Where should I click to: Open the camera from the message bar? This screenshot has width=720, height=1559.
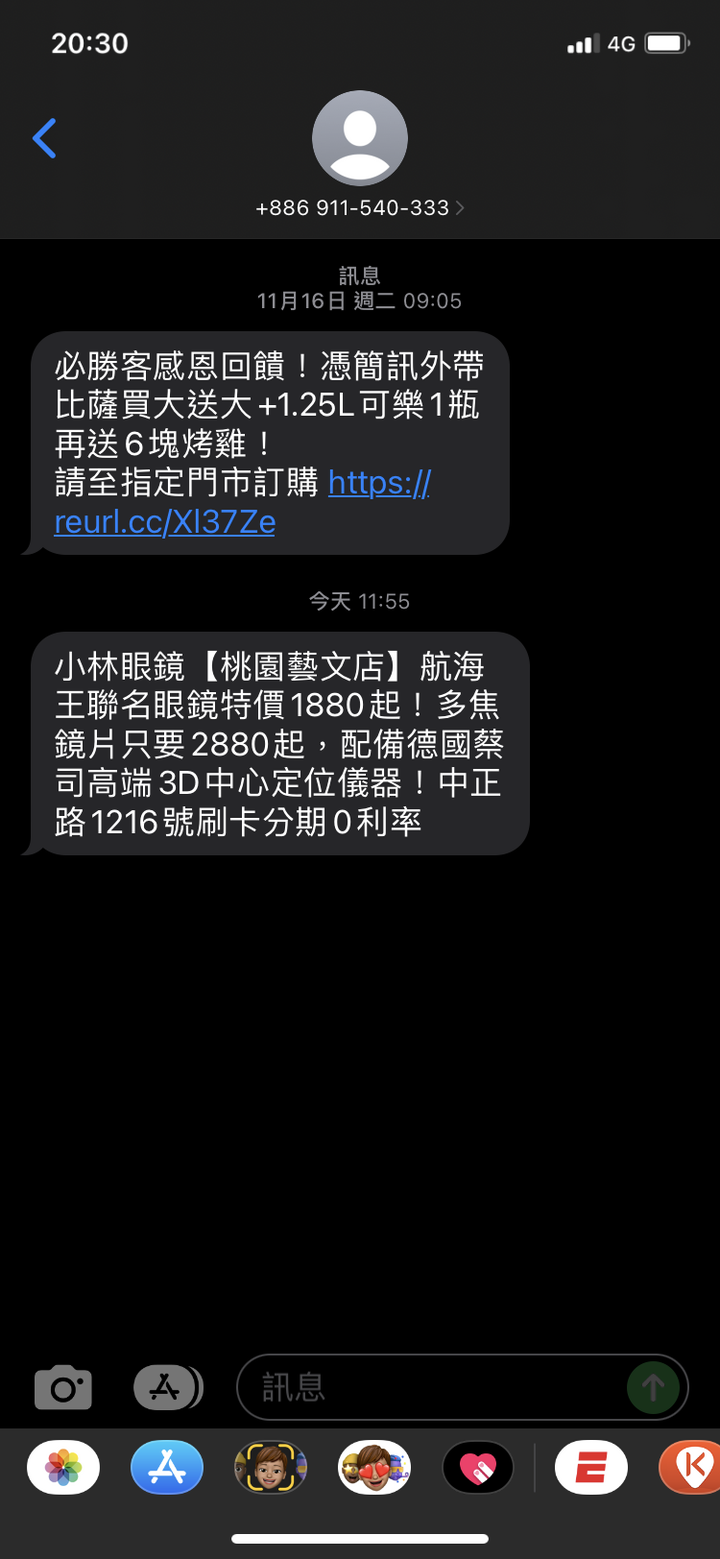click(x=63, y=1387)
